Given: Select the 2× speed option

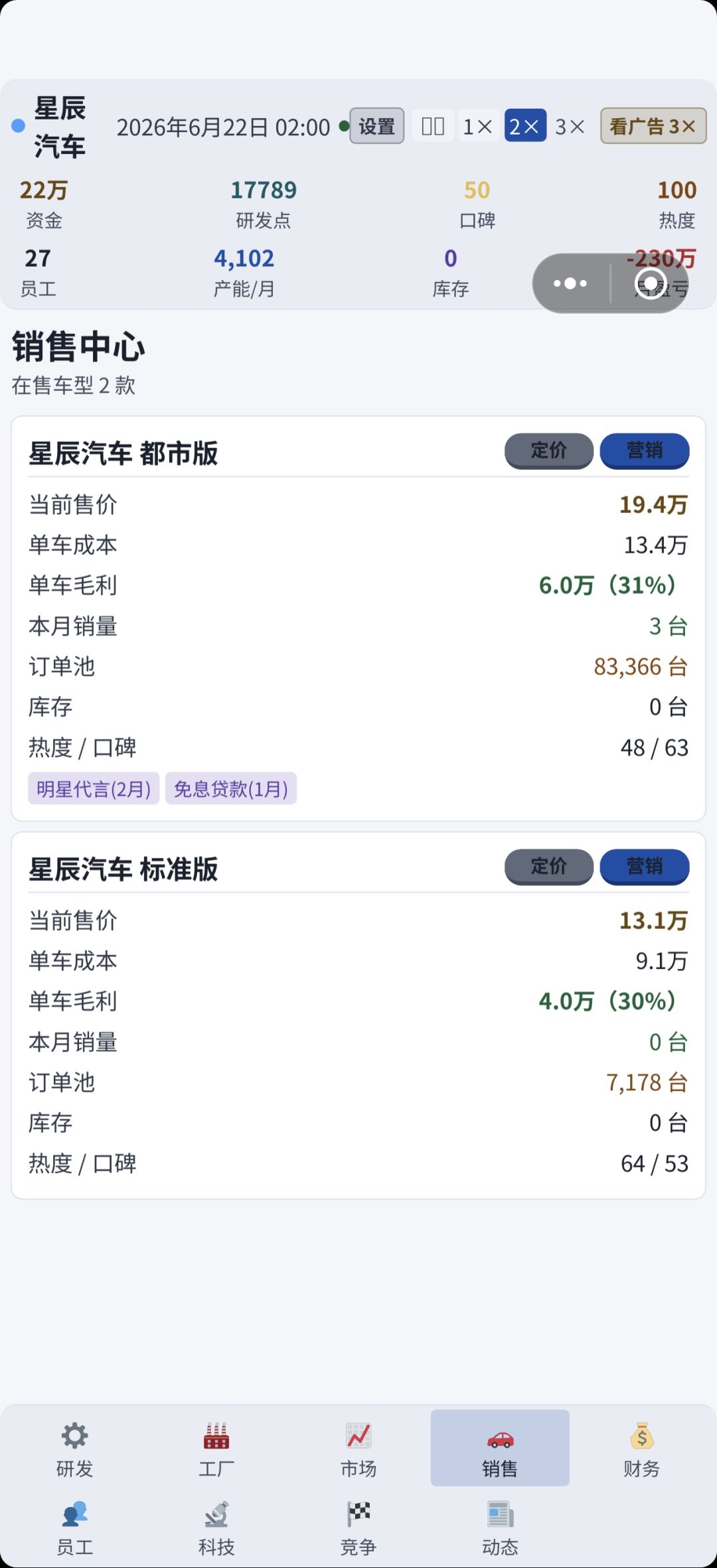Looking at the screenshot, I should [524, 125].
